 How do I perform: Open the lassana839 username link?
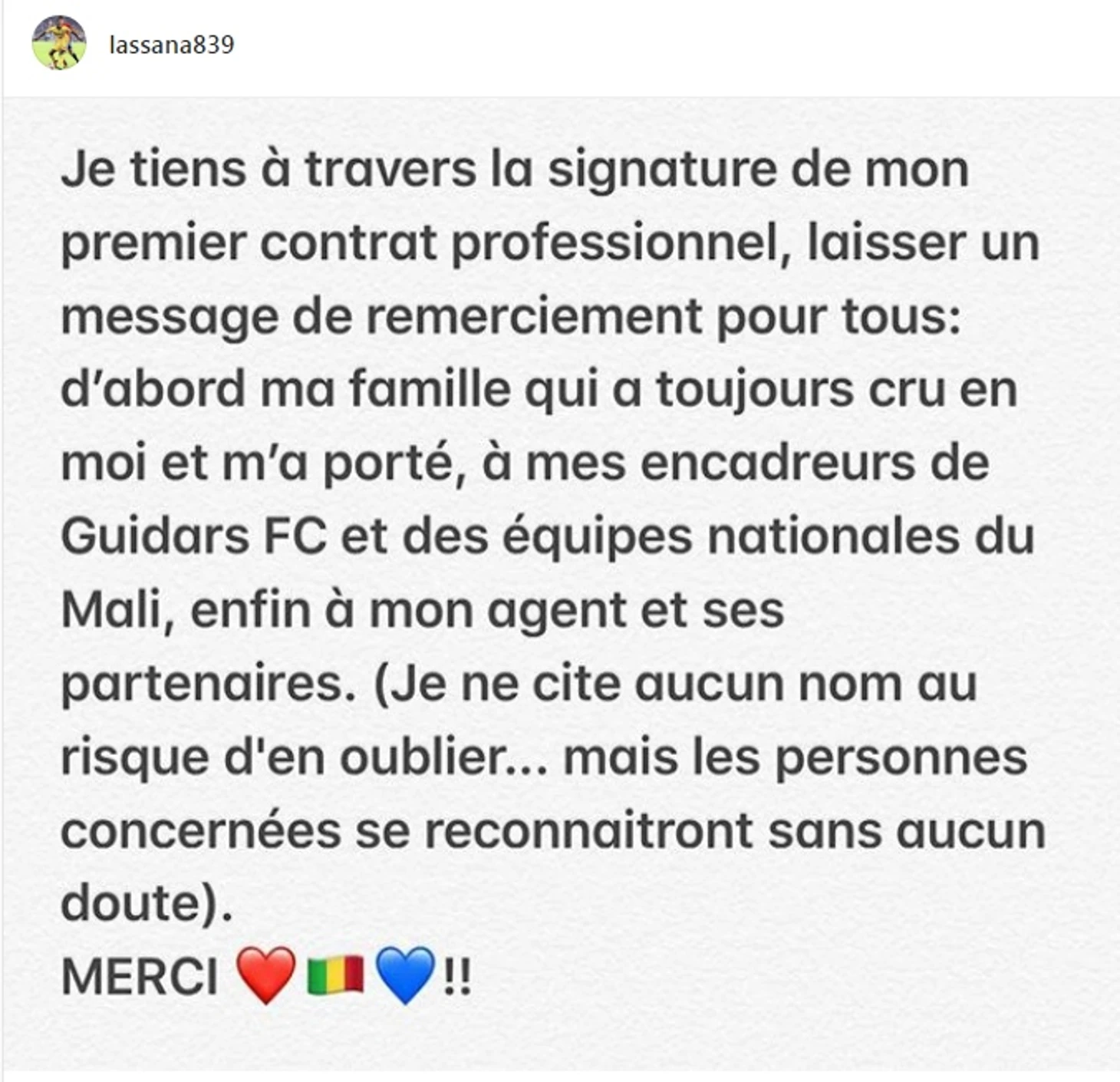coord(171,45)
